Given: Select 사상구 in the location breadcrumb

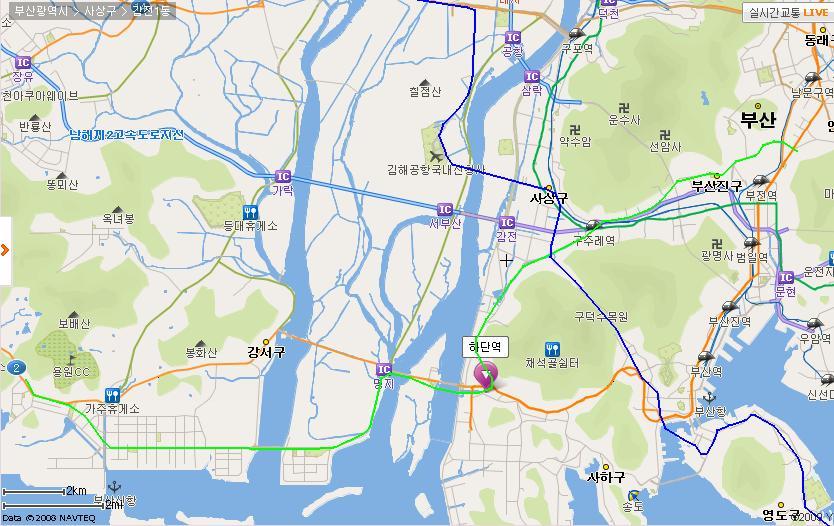Looking at the screenshot, I should pyautogui.click(x=100, y=10).
